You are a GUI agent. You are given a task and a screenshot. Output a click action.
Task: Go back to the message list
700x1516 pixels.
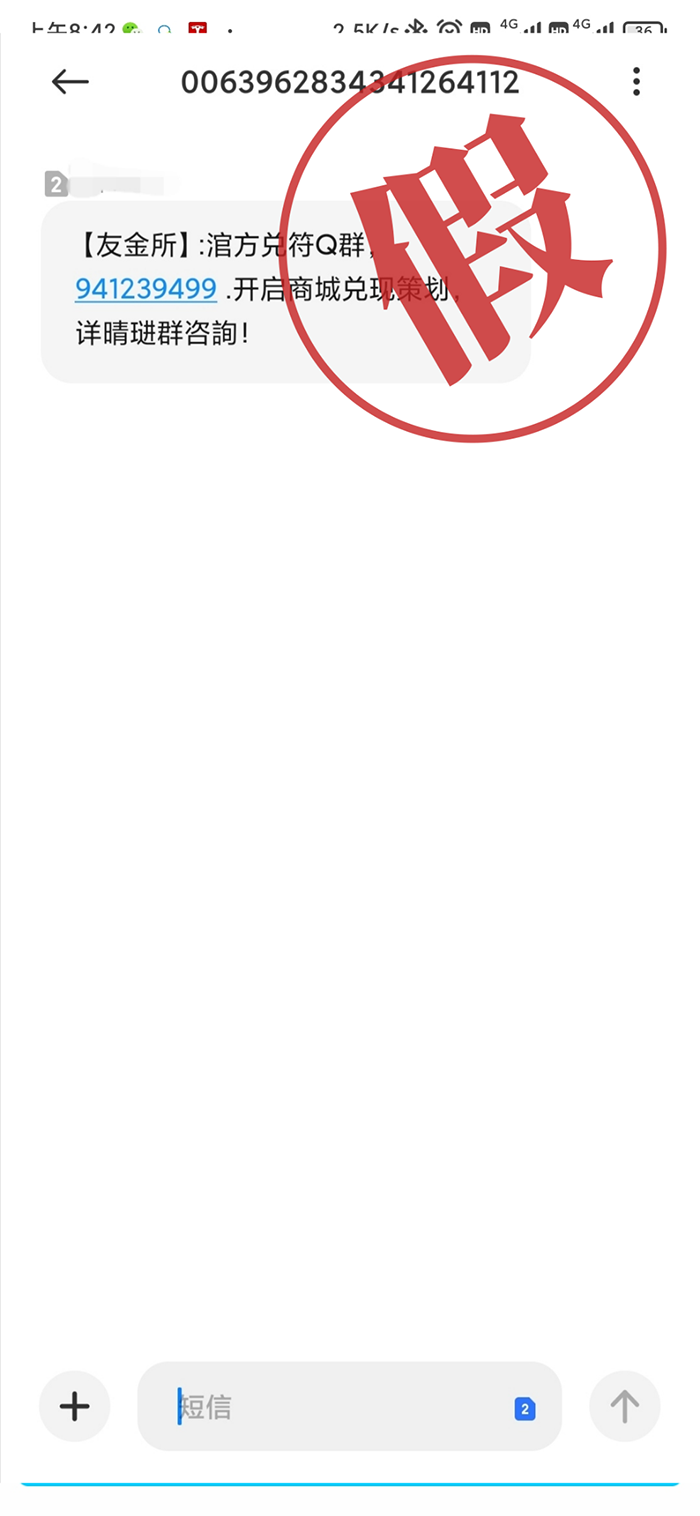point(70,82)
